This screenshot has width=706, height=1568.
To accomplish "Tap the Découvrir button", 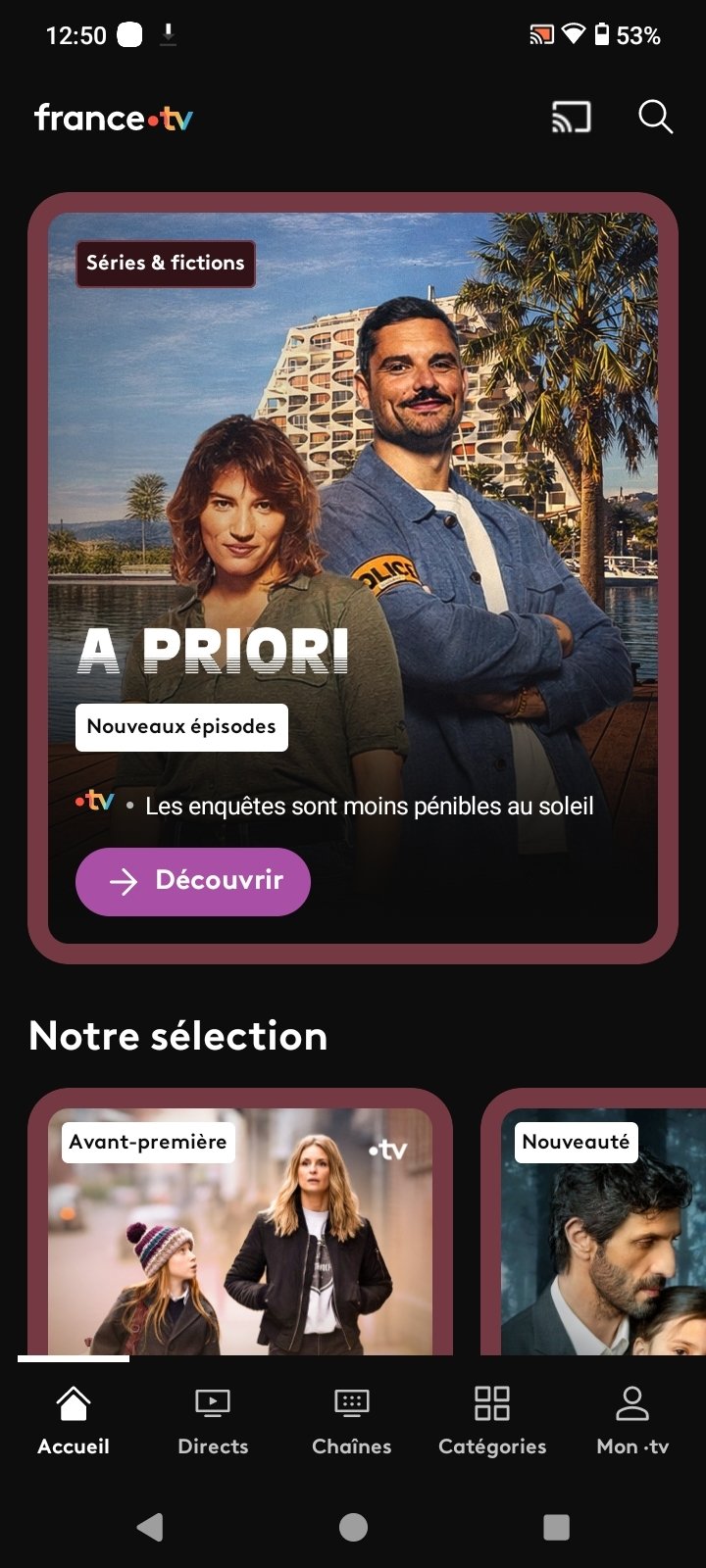I will 193,881.
